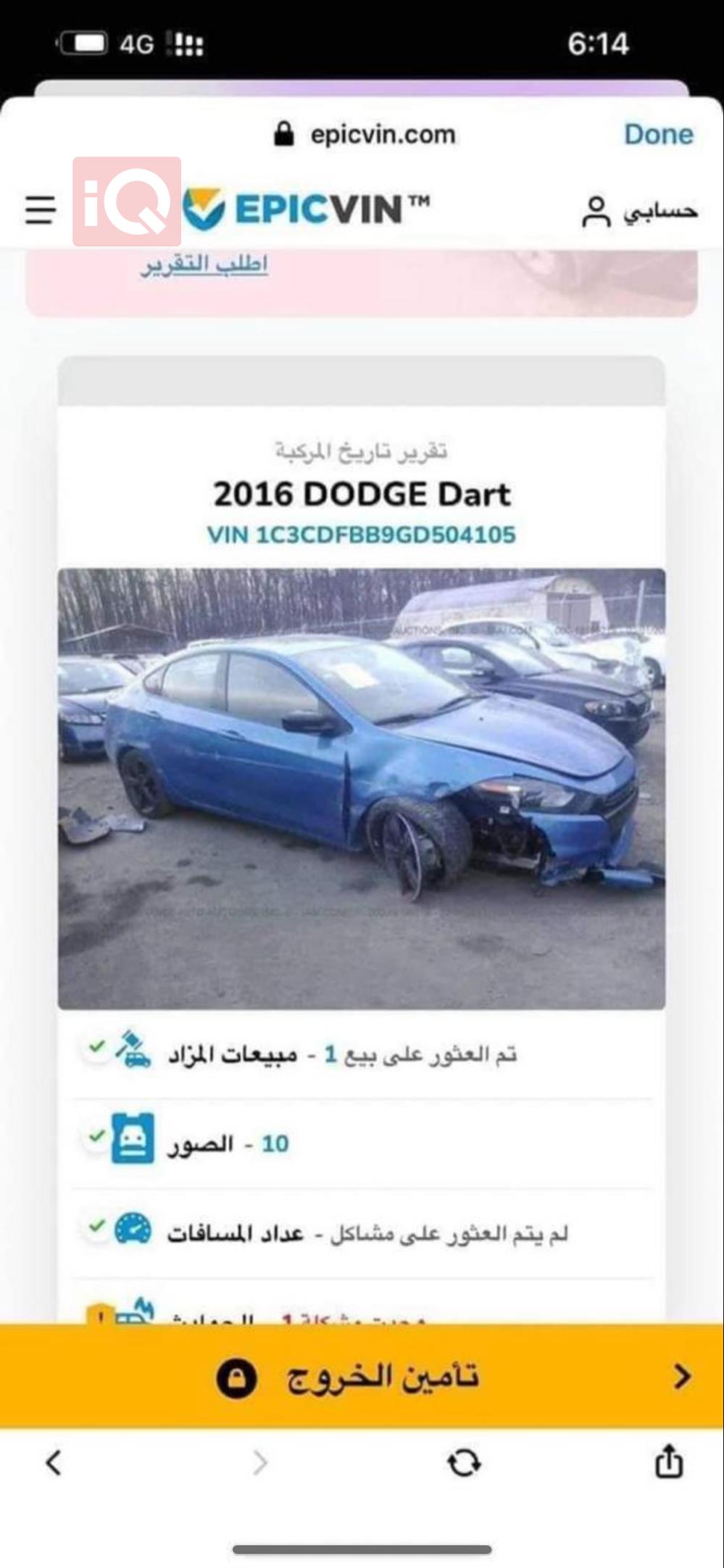Open the مبيعات المزاد row
The height and width of the screenshot is (1568, 724).
pos(362,1054)
